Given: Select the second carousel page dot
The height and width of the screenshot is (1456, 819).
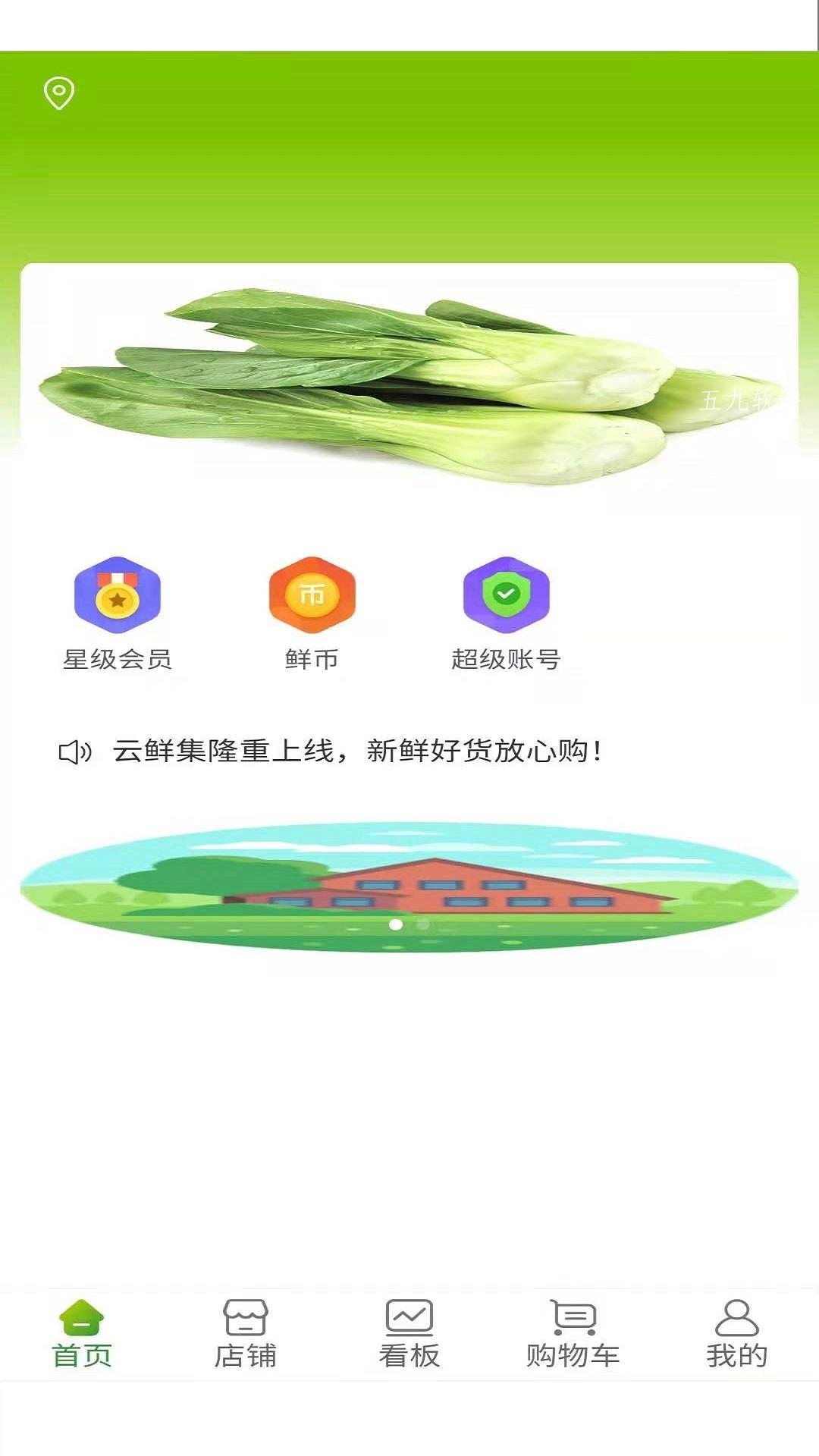Looking at the screenshot, I should pos(423,924).
